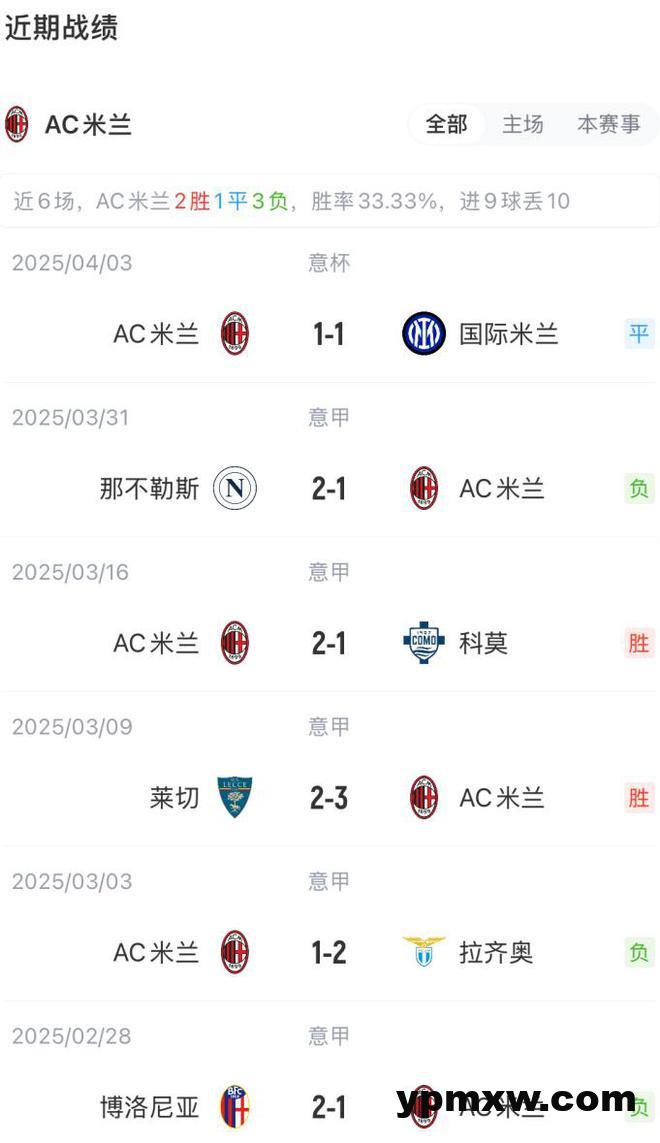
Task: Switch to the 本赛事 tab
Action: 608,125
